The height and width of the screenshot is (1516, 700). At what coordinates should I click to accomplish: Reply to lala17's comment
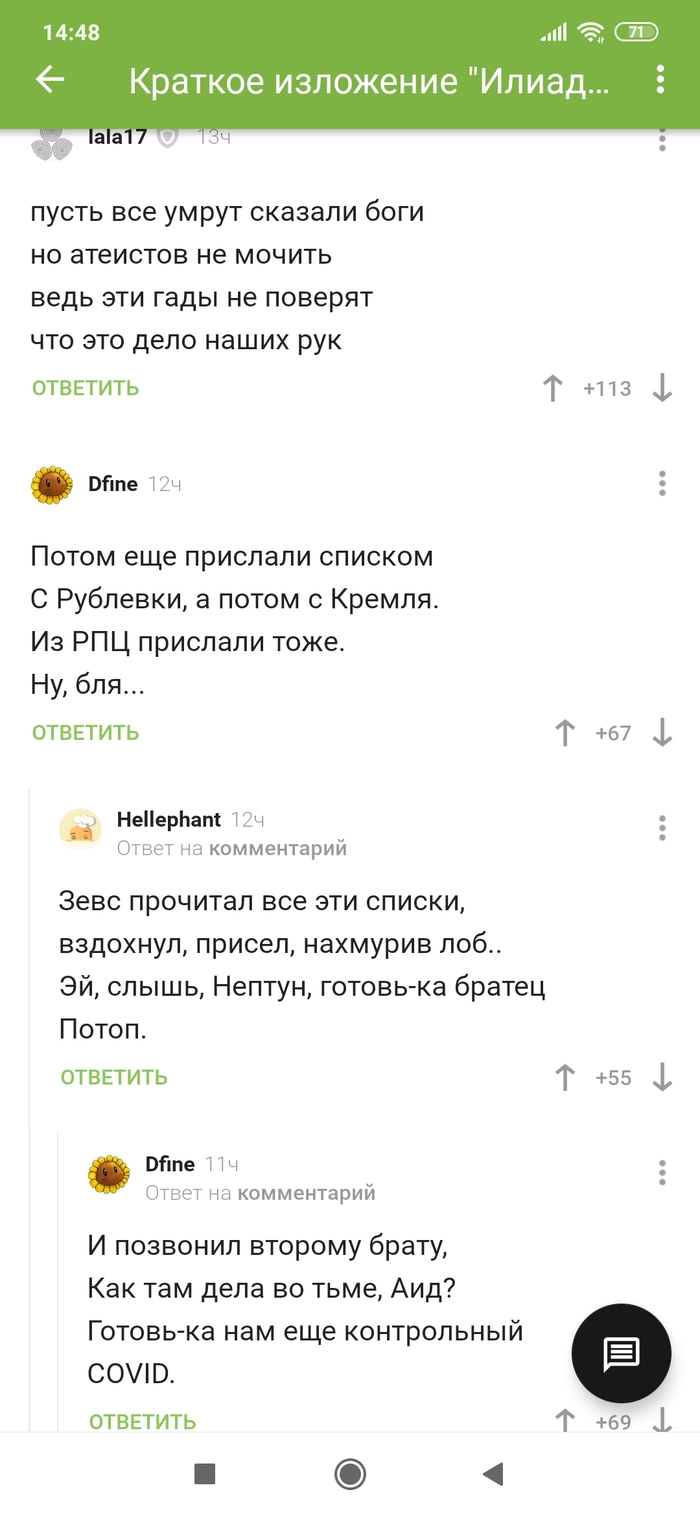(85, 388)
